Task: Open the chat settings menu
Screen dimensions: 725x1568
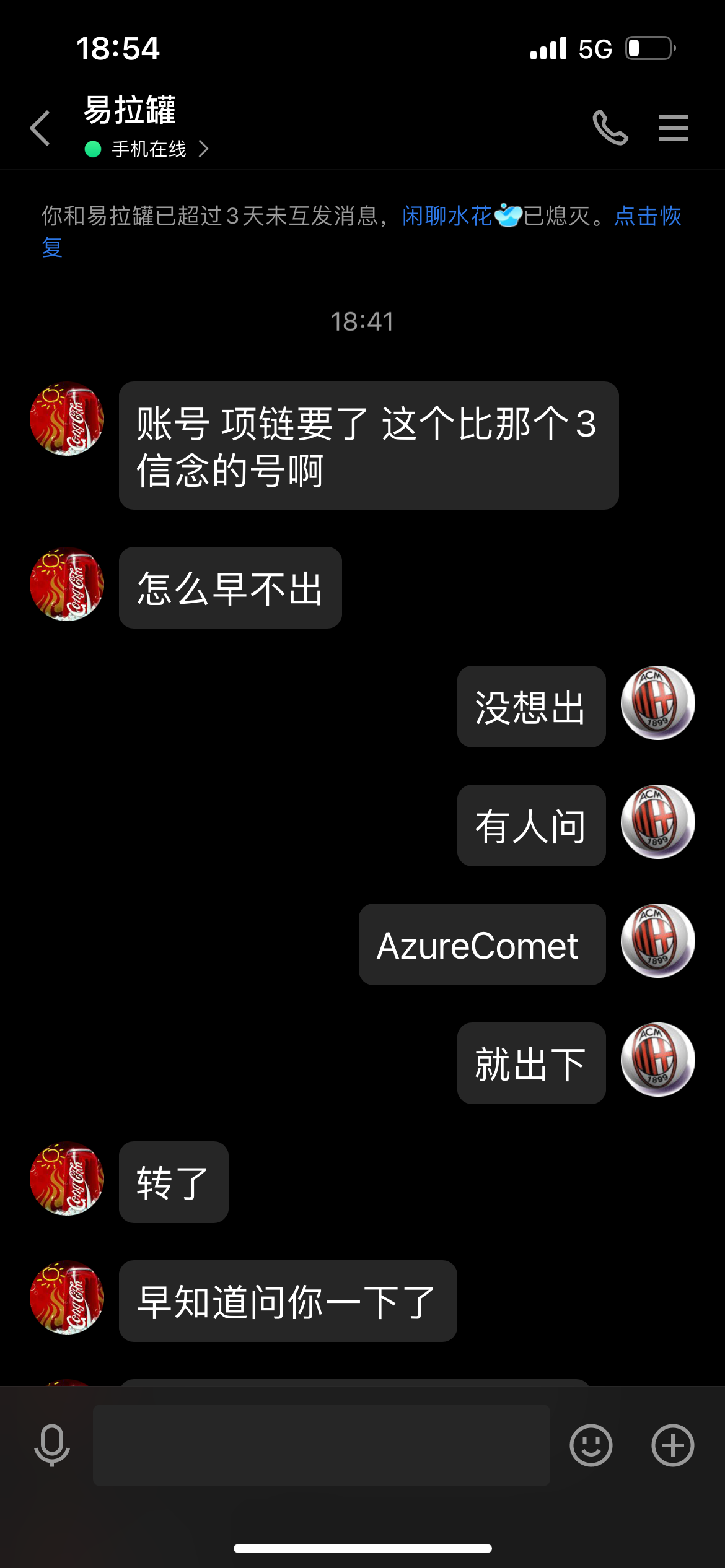Action: pos(673,128)
